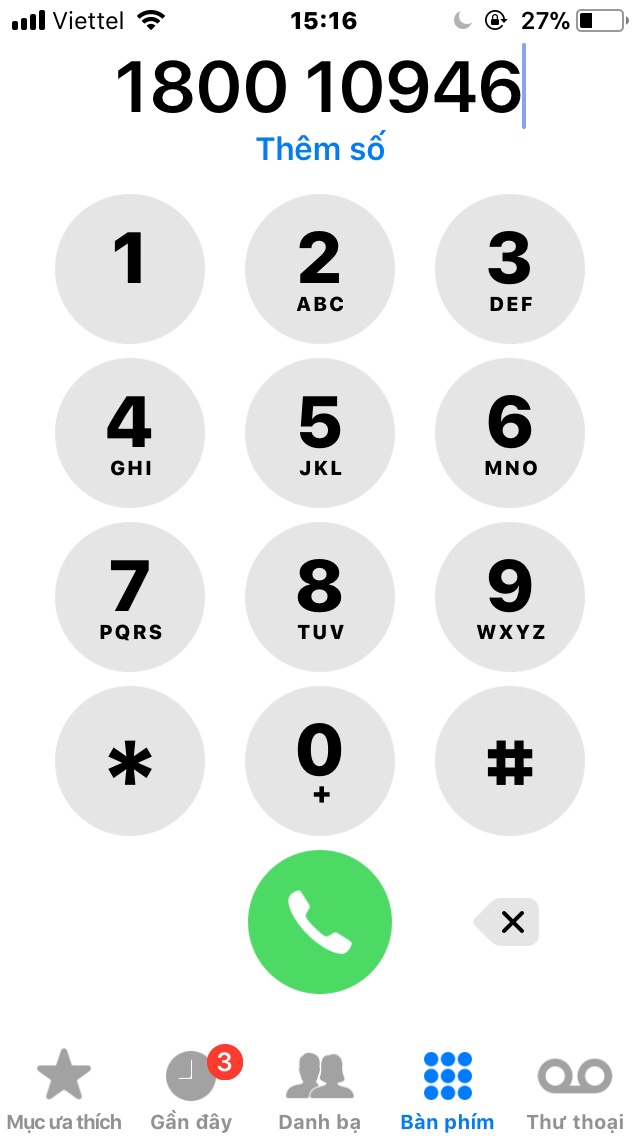This screenshot has height=1136, width=639.
Task: Dial digit 0 on the keypad
Action: 320,761
